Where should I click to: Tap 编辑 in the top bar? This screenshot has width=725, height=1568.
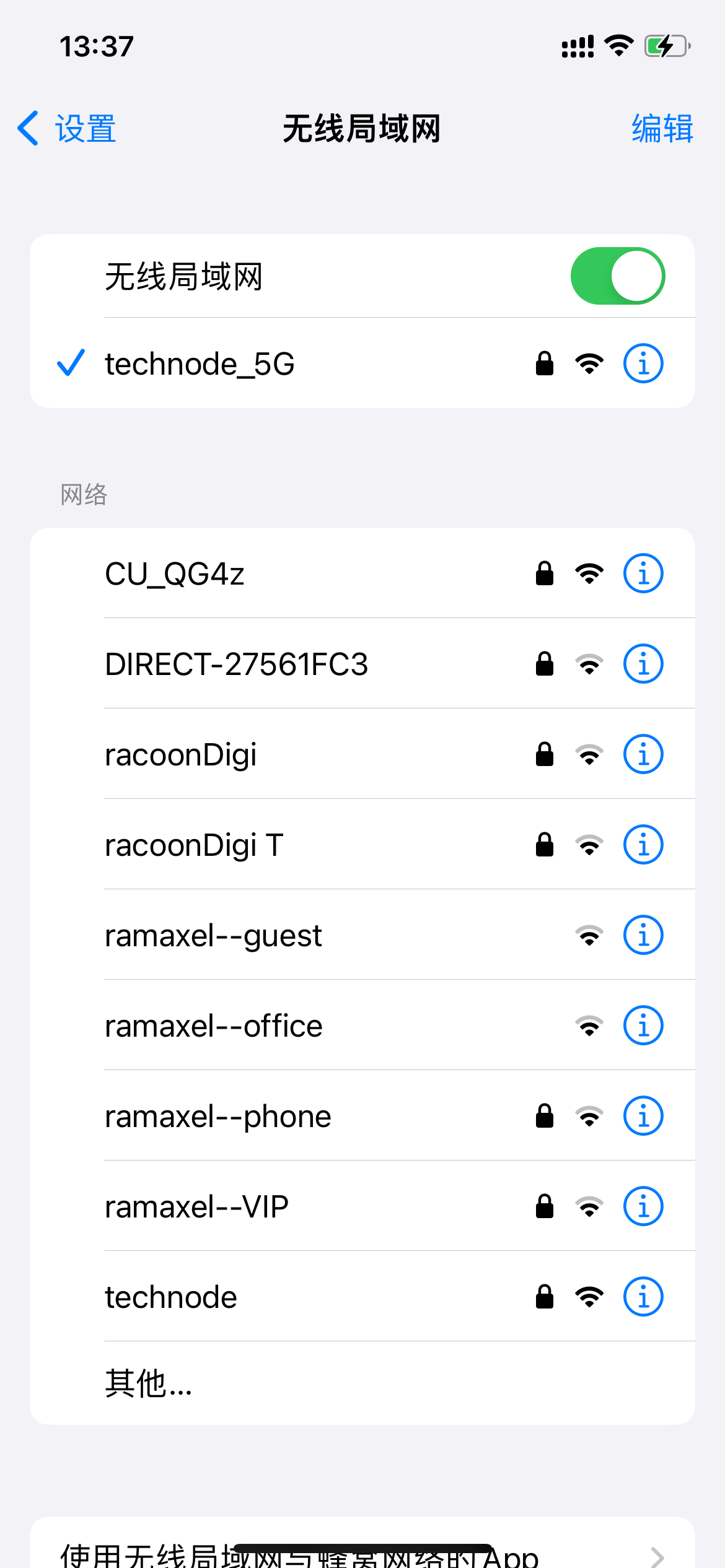[x=662, y=129]
